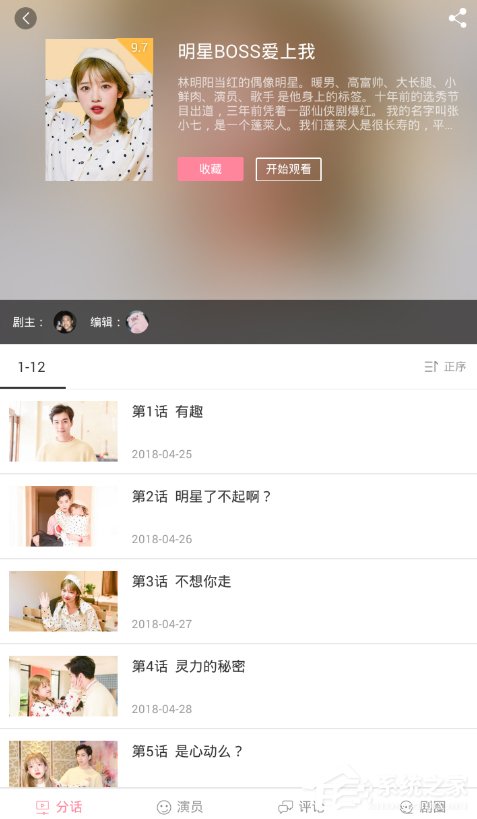The height and width of the screenshot is (819, 477).
Task: Go back using the top-left arrow
Action: [26, 19]
